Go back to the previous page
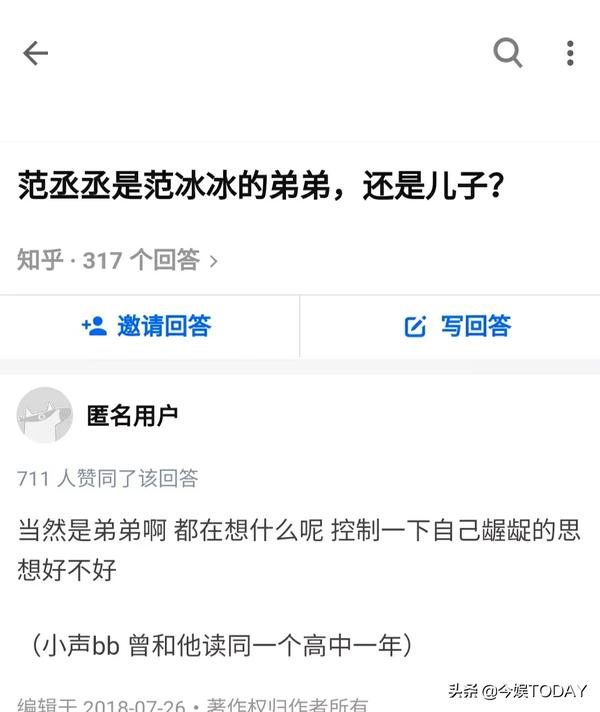600x712 pixels. (x=36, y=54)
